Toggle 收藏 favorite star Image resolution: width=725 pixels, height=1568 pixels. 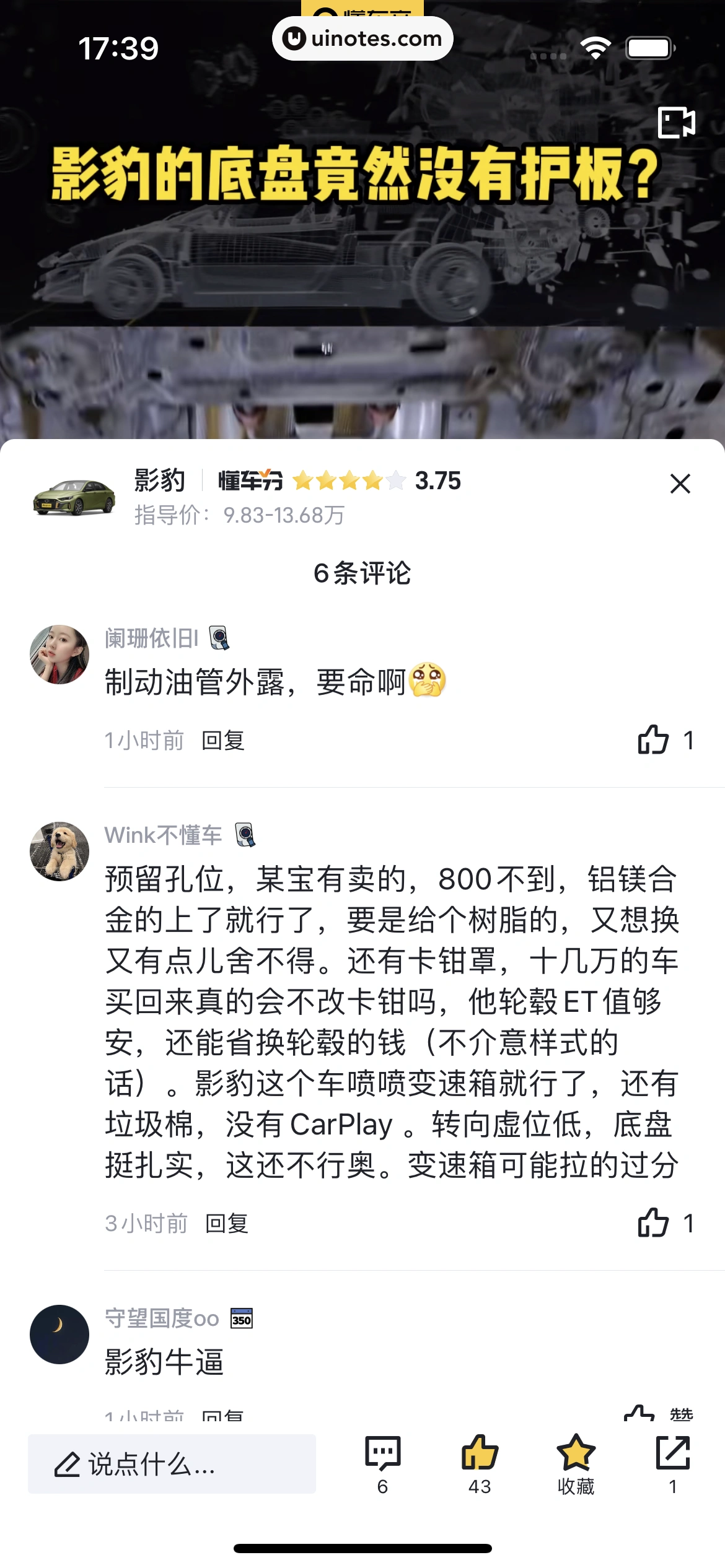pyautogui.click(x=576, y=1461)
